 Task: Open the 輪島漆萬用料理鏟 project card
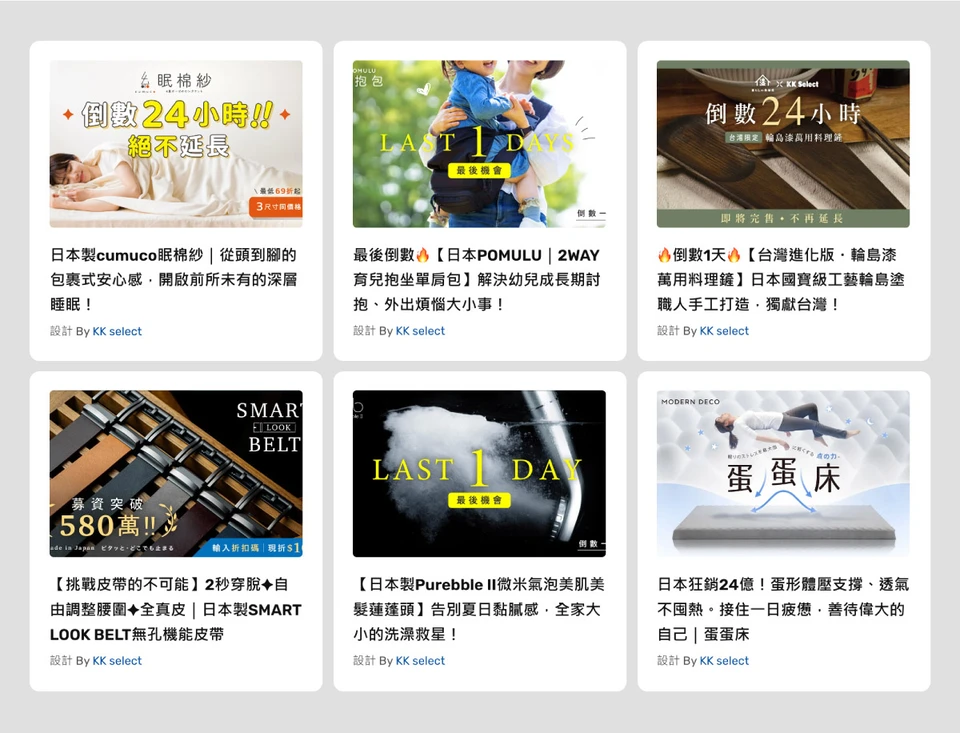pyautogui.click(x=783, y=145)
